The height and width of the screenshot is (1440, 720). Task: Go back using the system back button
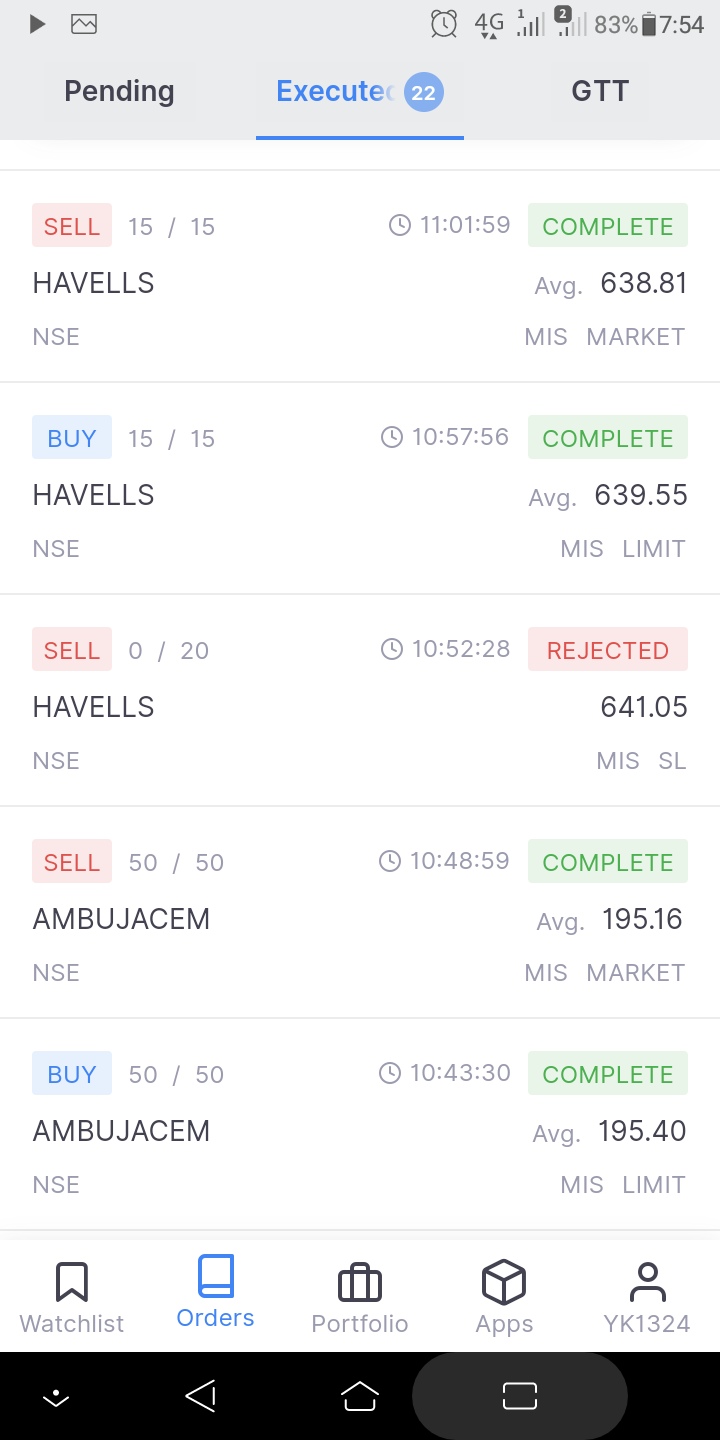coord(201,1396)
